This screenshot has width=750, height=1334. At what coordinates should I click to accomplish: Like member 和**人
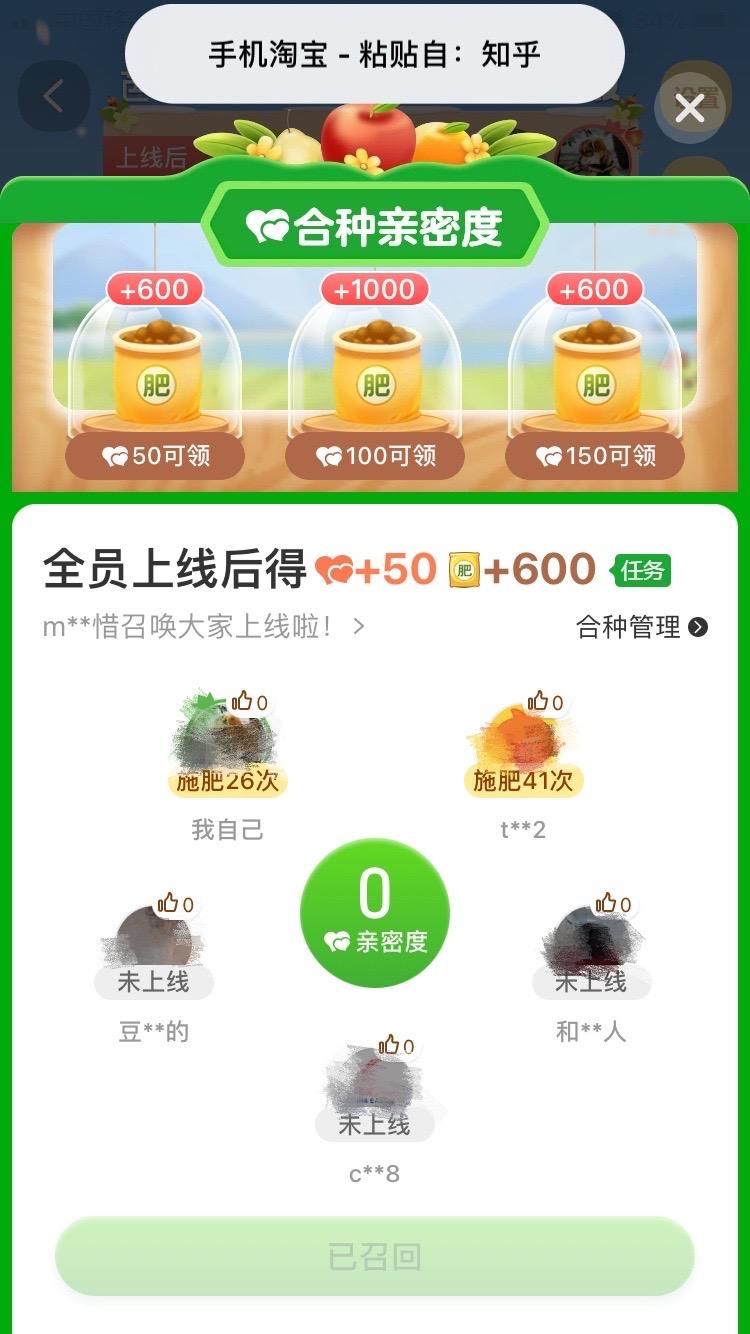tap(612, 904)
